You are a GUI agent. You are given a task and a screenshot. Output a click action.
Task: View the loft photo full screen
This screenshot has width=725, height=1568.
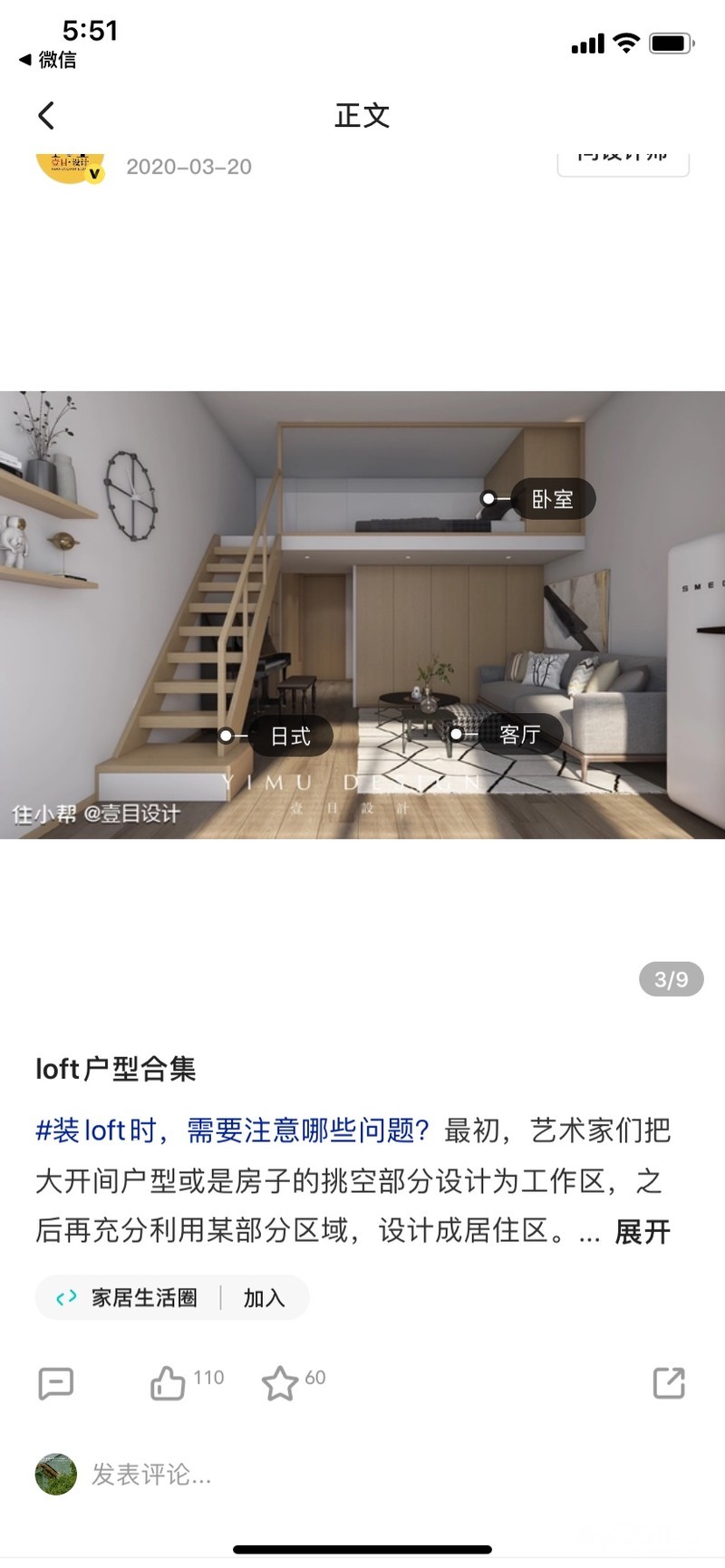pos(362,614)
